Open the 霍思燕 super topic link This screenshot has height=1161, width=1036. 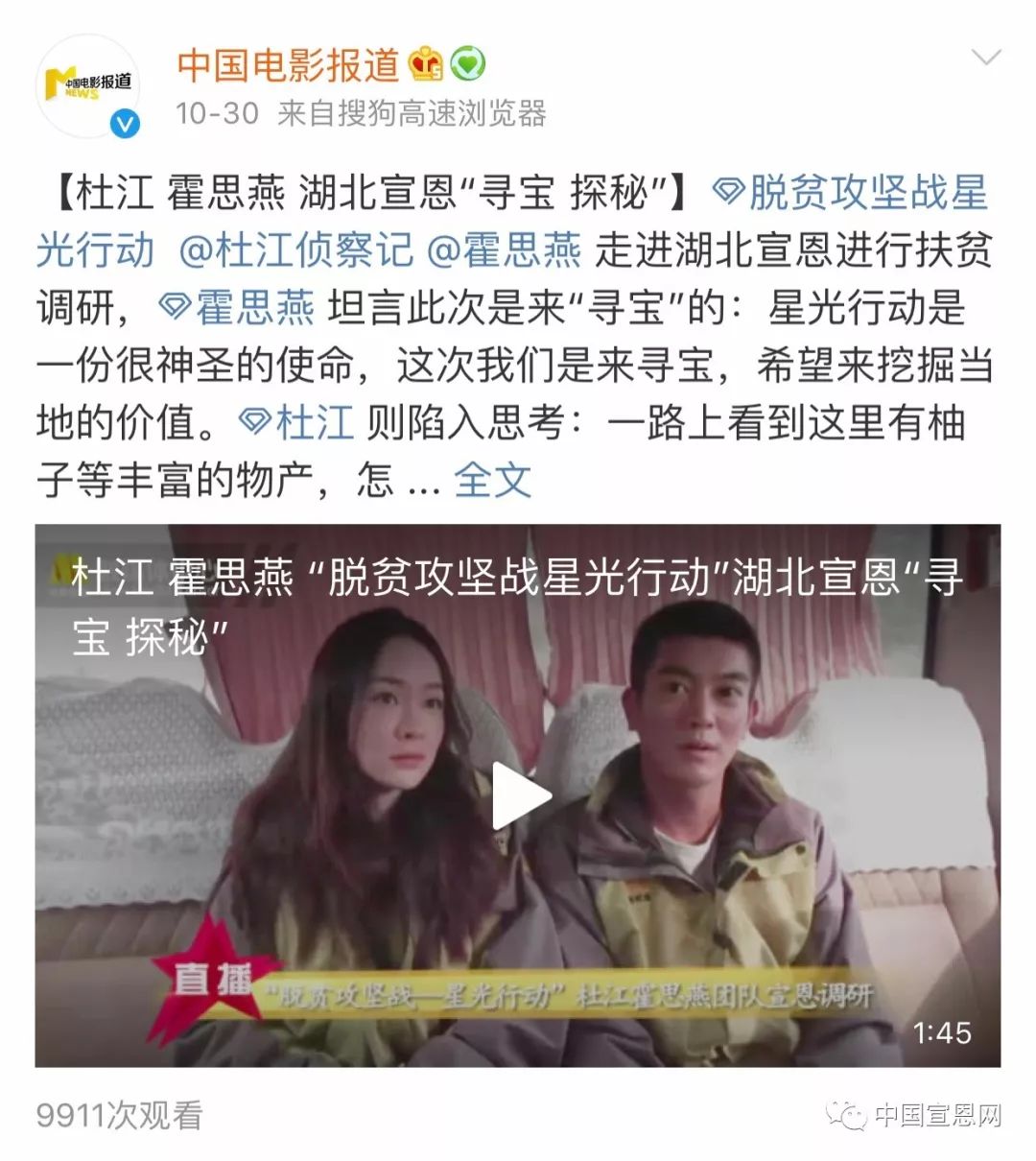point(238,308)
